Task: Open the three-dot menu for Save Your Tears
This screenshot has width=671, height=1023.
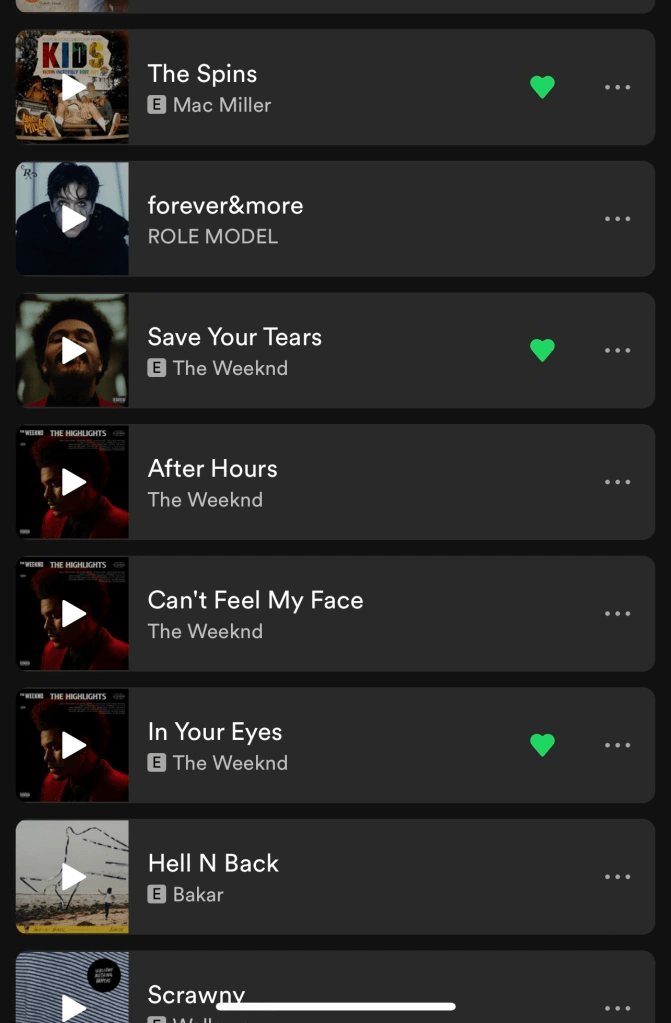Action: click(x=617, y=350)
